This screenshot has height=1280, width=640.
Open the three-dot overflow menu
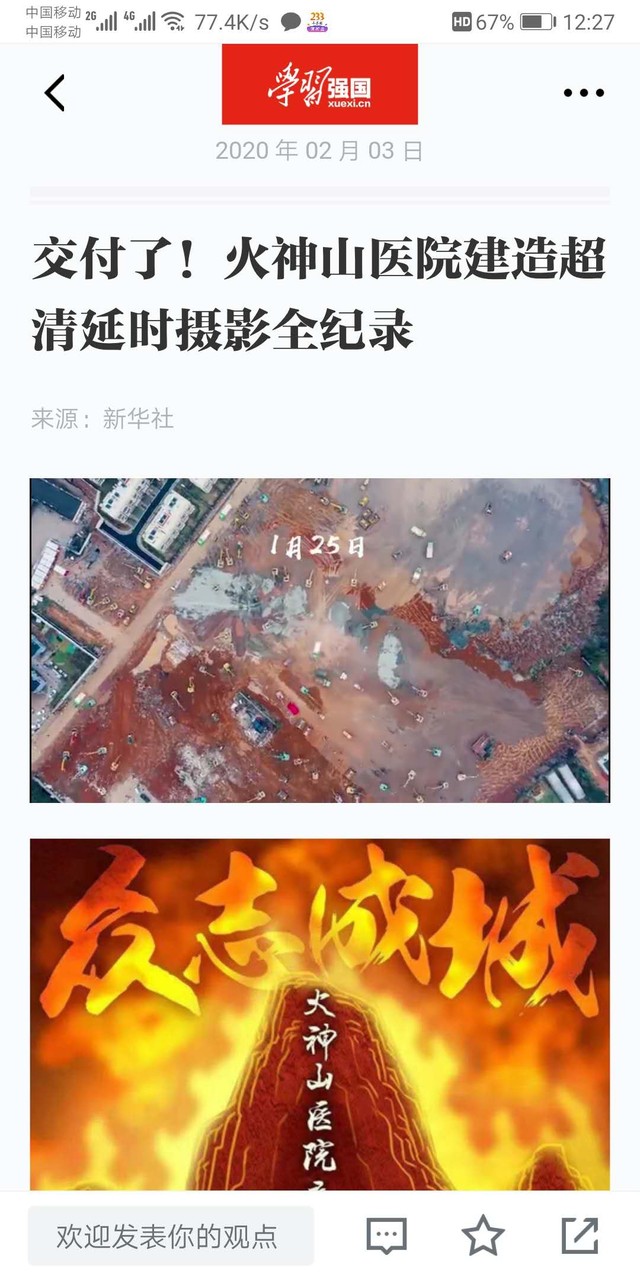coord(583,93)
